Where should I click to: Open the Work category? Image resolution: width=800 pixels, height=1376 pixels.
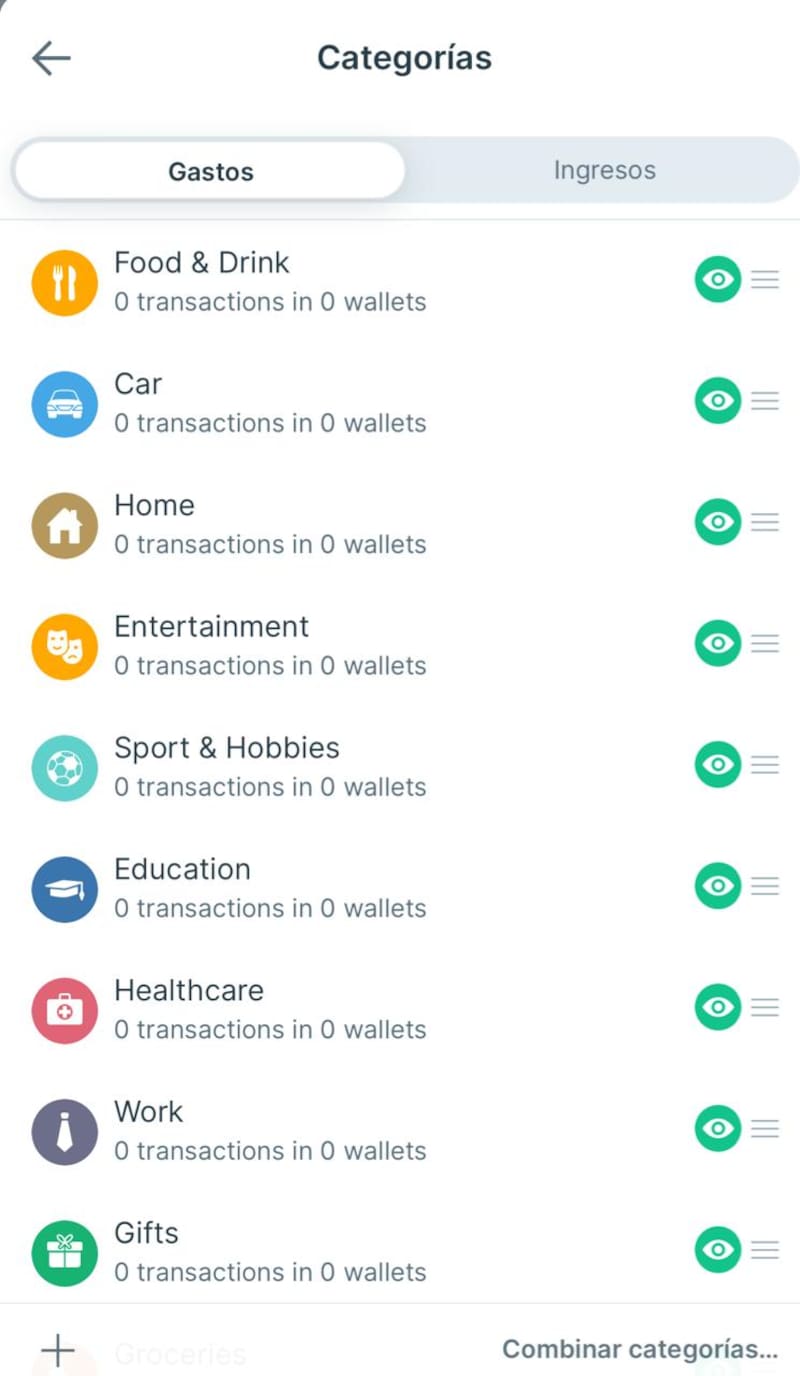coord(270,1130)
